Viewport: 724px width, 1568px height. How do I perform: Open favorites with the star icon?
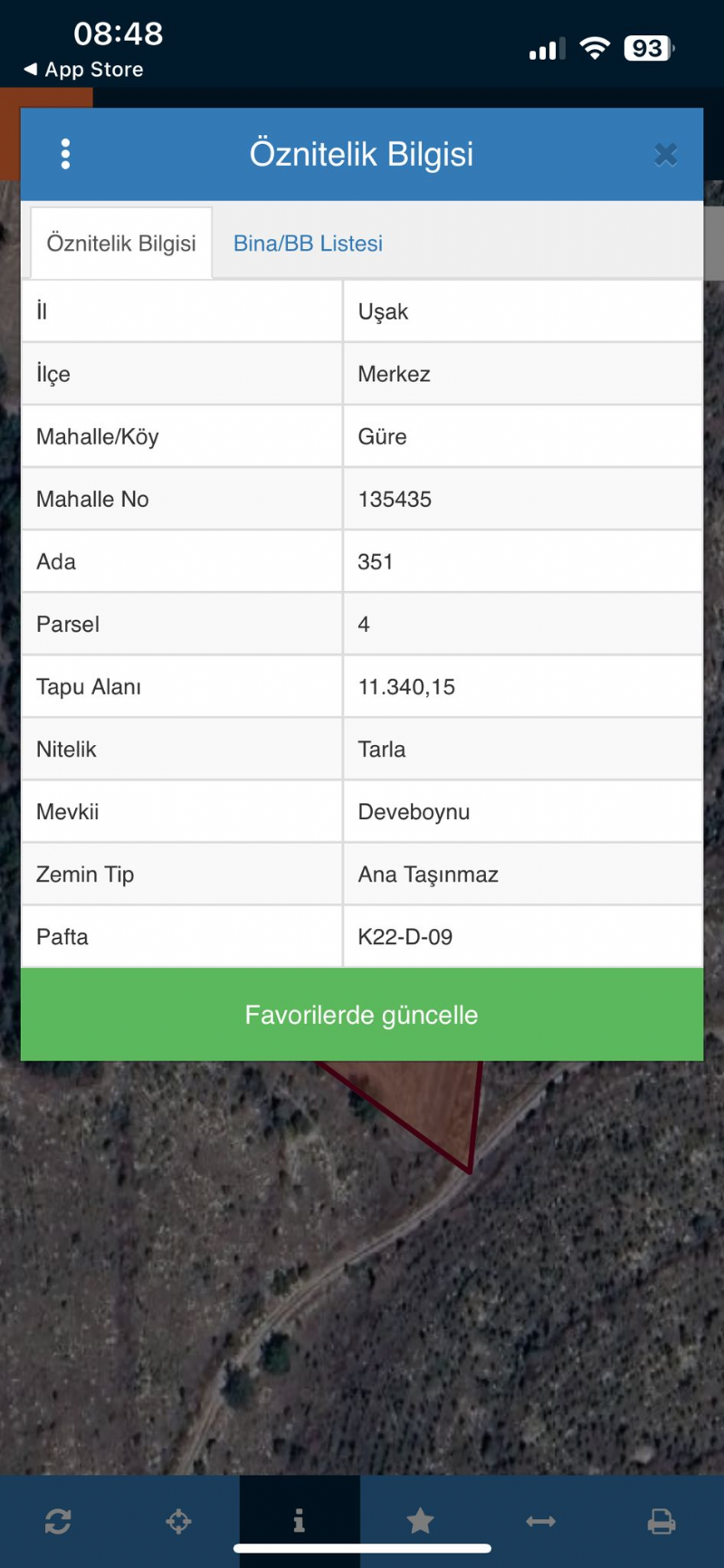[420, 1521]
